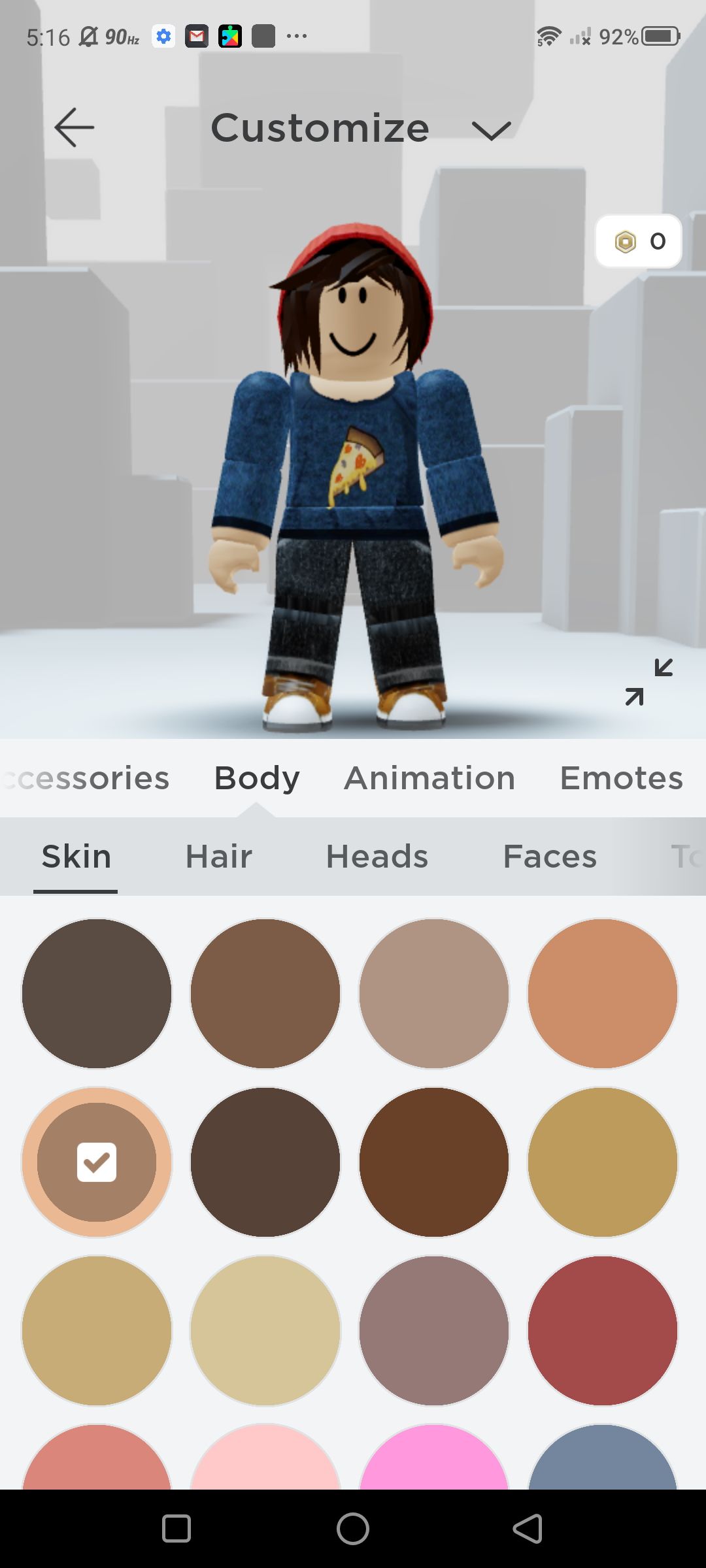Viewport: 706px width, 1568px height.
Task: Tap the Gmail icon in the status bar
Action: (196, 36)
